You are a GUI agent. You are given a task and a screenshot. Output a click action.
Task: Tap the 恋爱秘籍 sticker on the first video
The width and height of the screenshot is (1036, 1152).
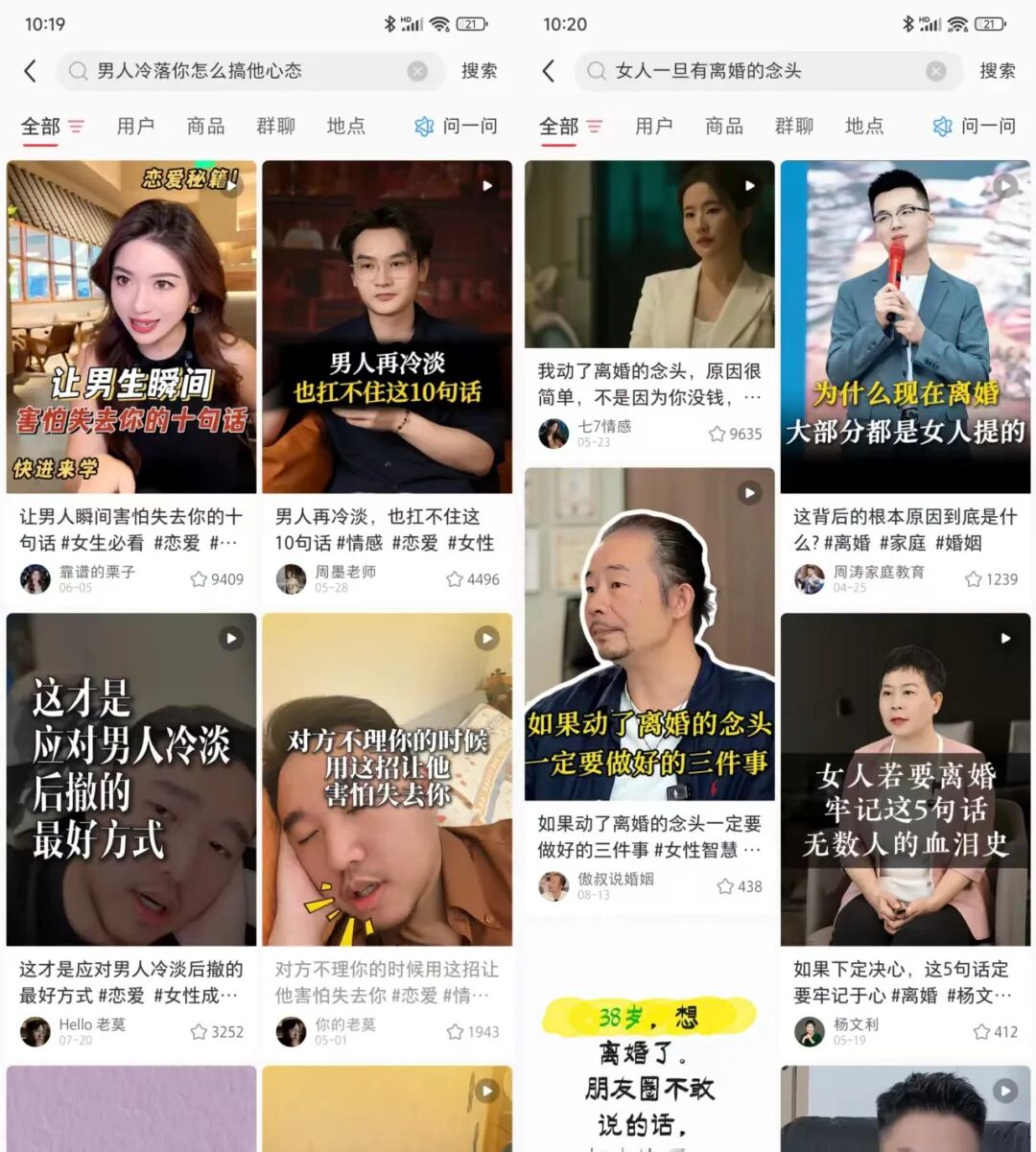tap(190, 180)
